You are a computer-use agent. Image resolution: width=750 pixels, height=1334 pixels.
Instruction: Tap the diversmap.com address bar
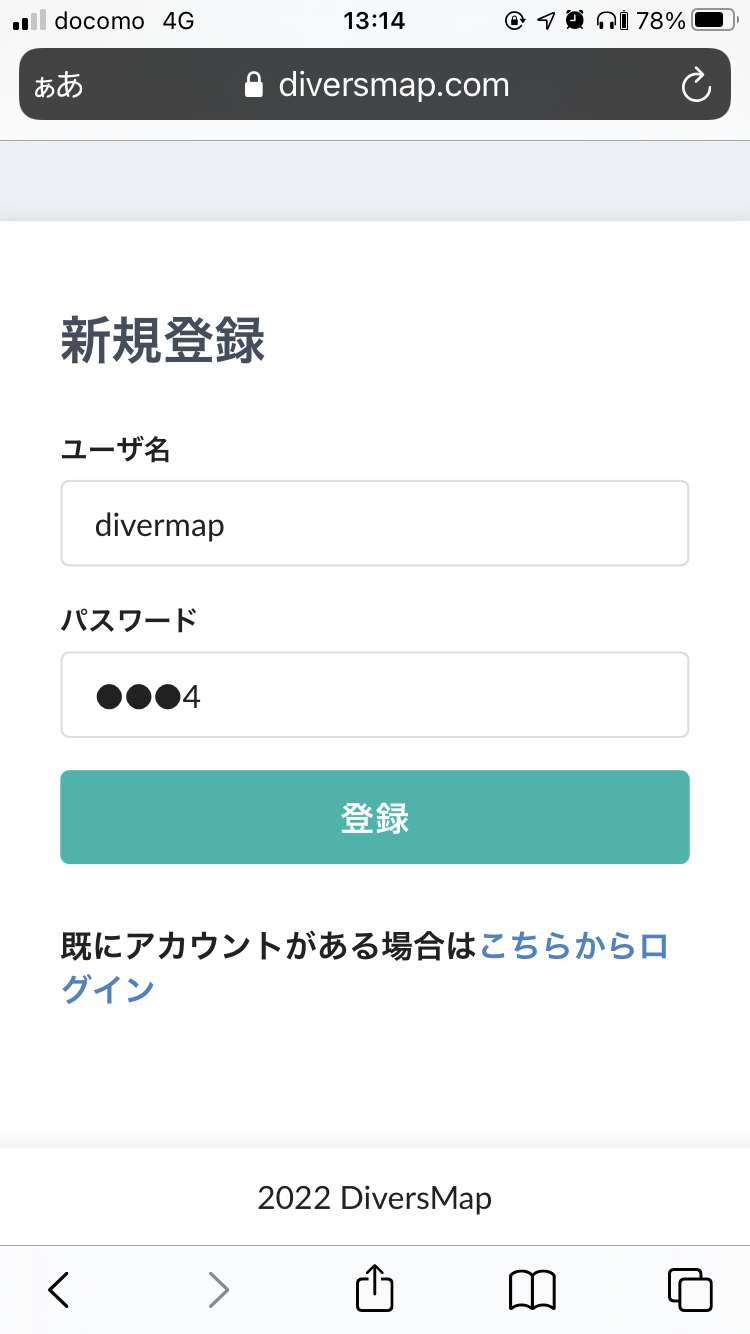click(x=394, y=84)
